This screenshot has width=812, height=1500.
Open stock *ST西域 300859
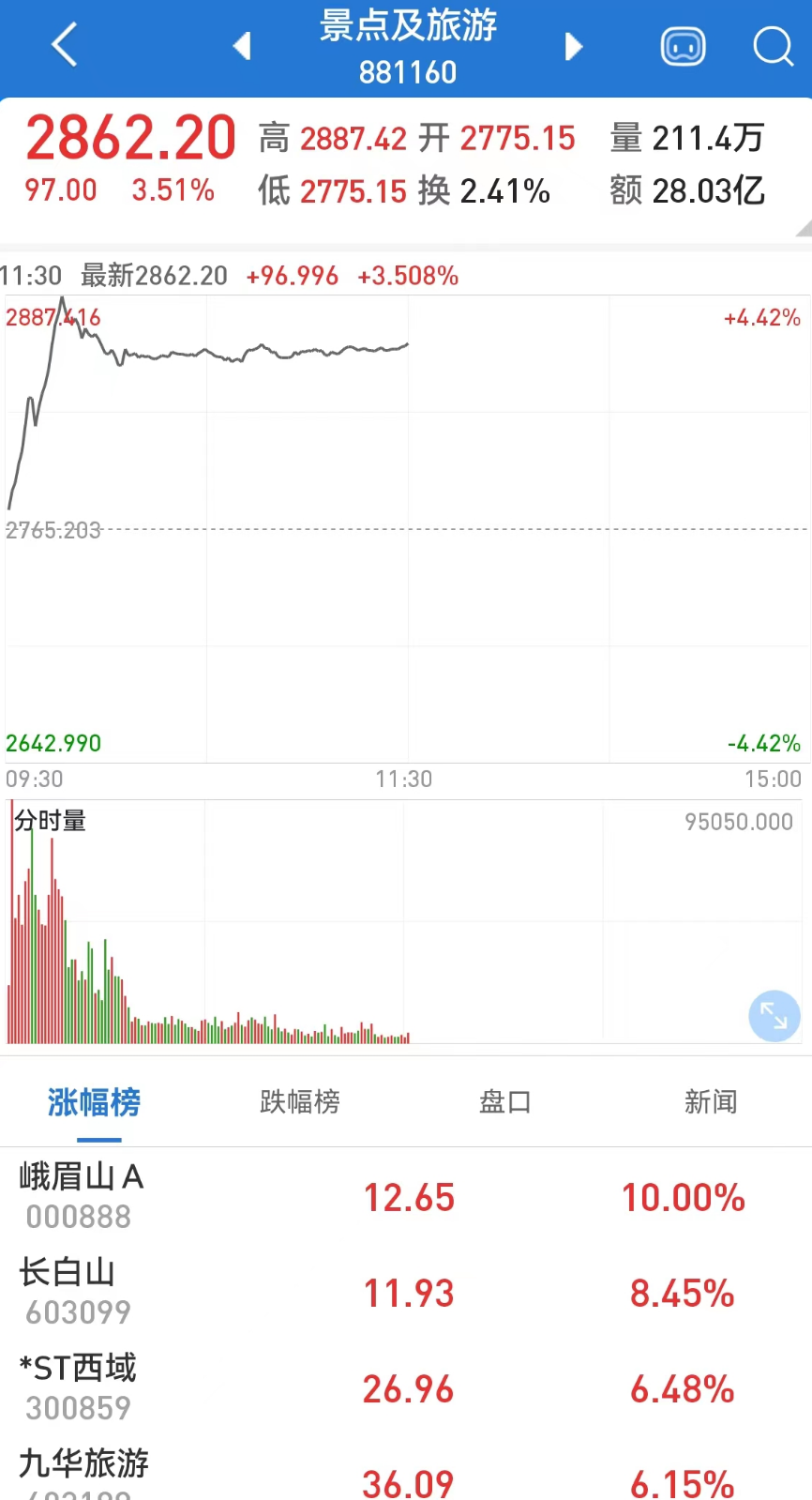[x=406, y=1387]
